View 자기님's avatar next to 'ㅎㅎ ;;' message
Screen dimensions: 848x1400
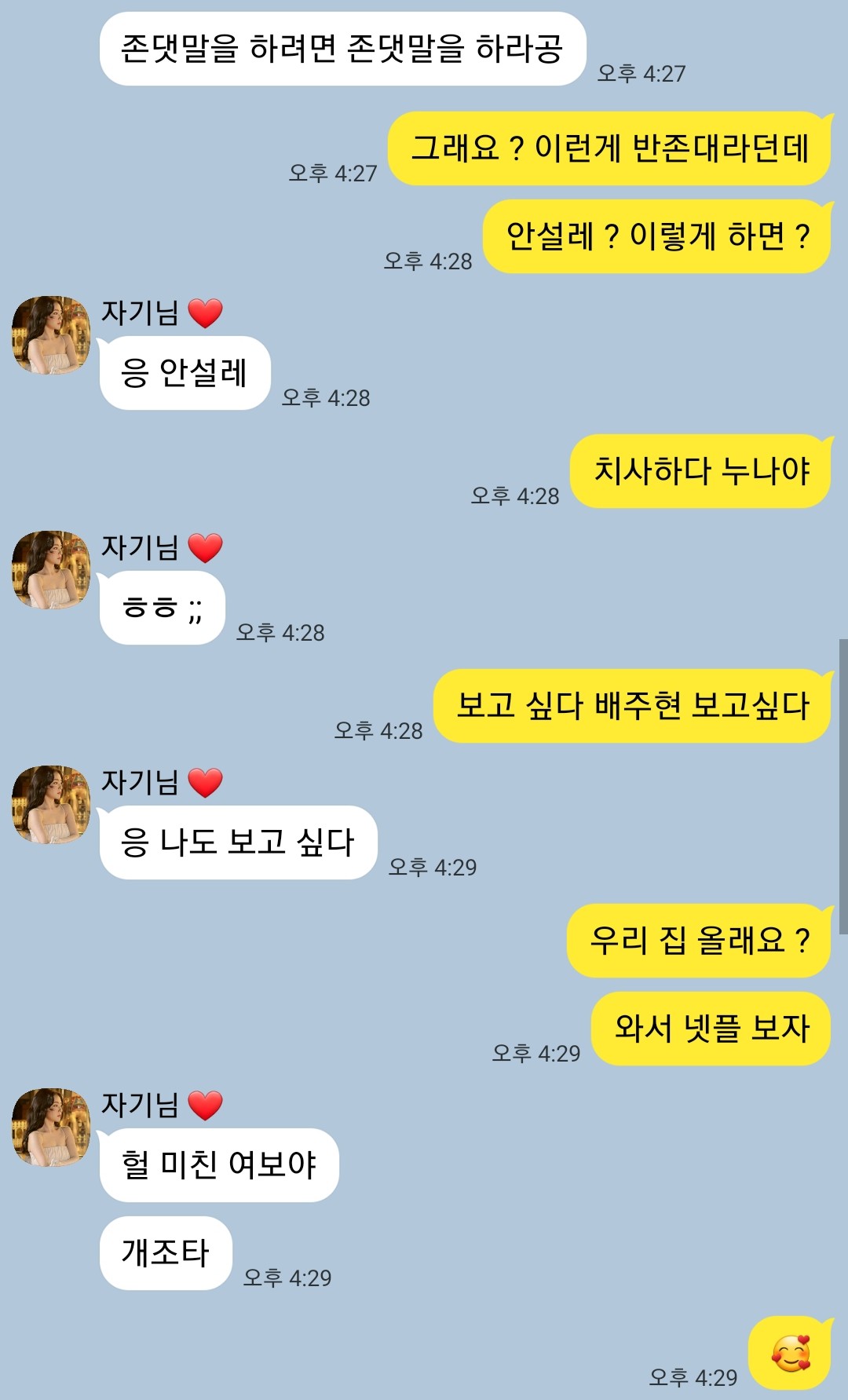51,570
